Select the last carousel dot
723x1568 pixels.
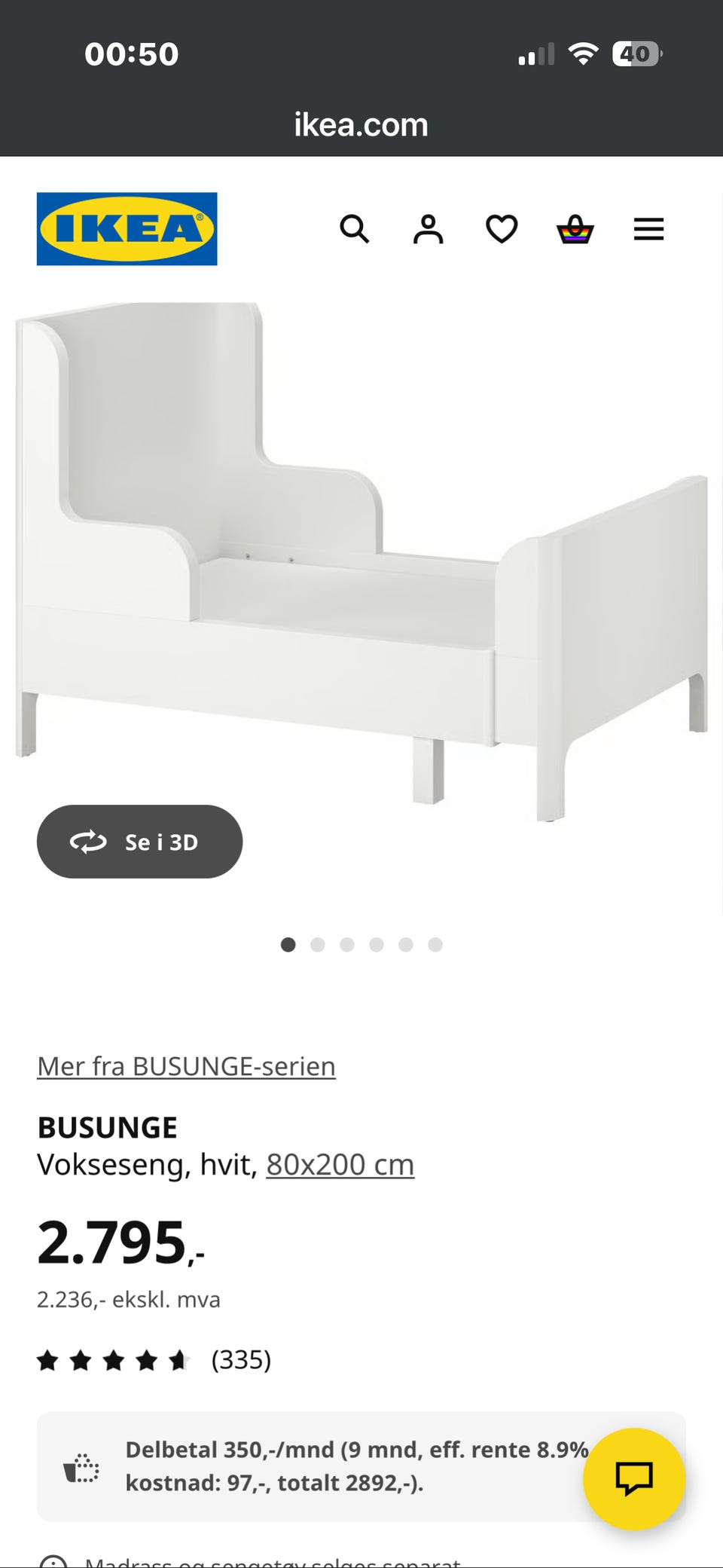[x=435, y=944]
